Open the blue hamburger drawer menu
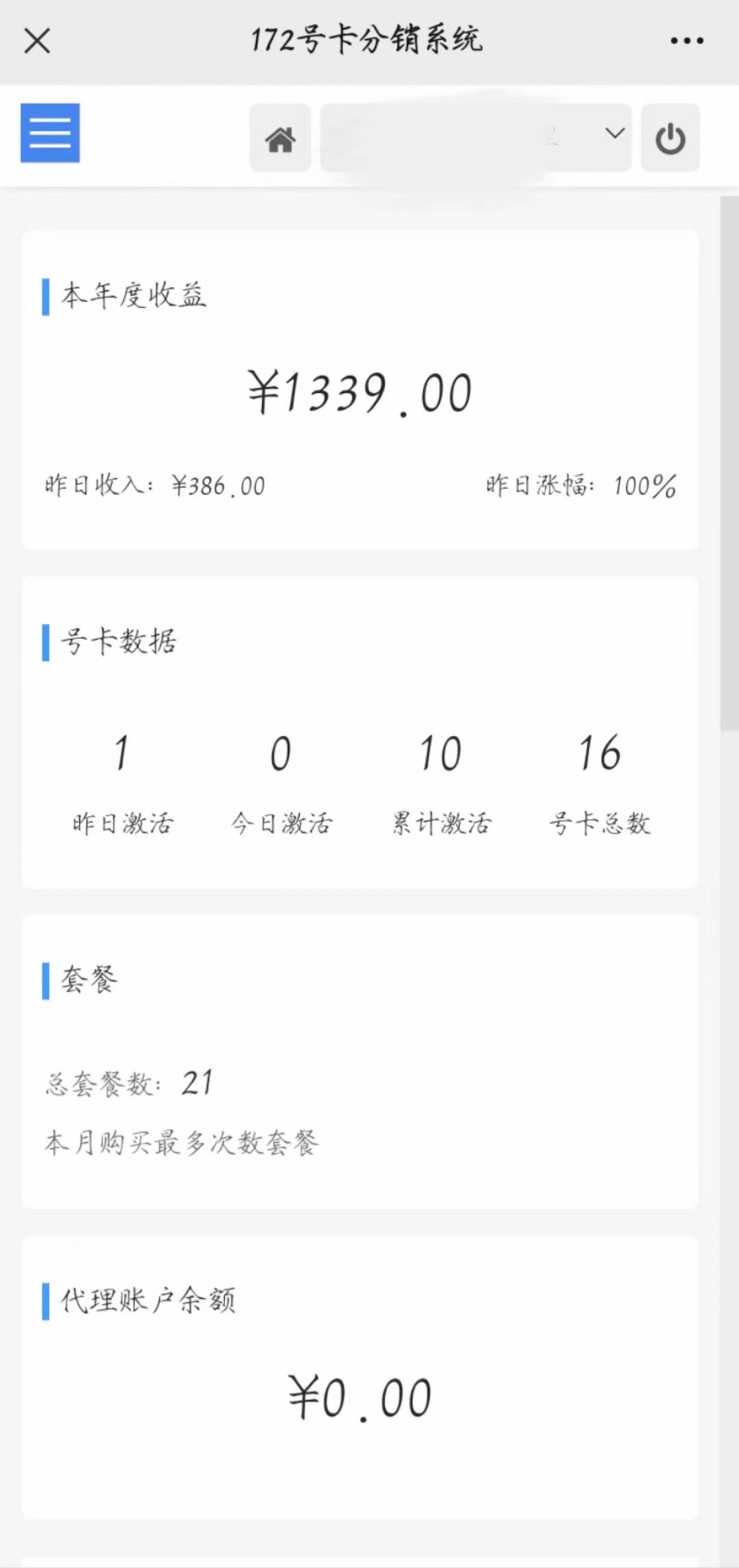739x1568 pixels. click(x=50, y=133)
